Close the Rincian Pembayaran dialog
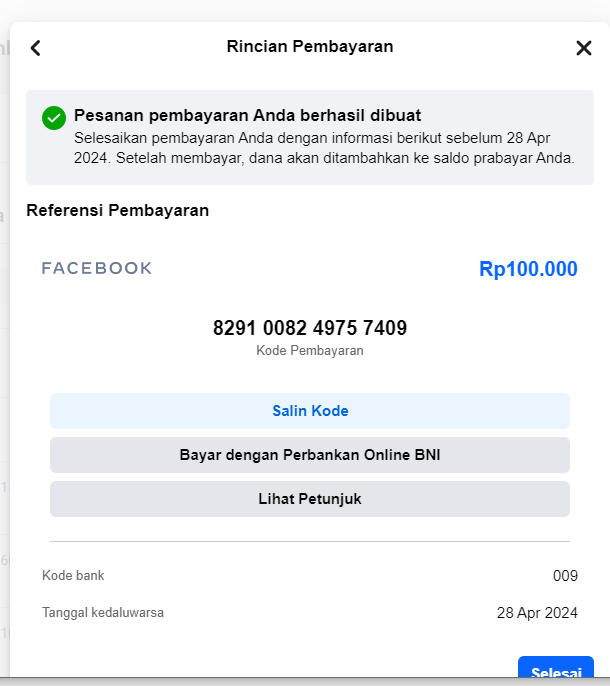610x686 pixels. [584, 47]
